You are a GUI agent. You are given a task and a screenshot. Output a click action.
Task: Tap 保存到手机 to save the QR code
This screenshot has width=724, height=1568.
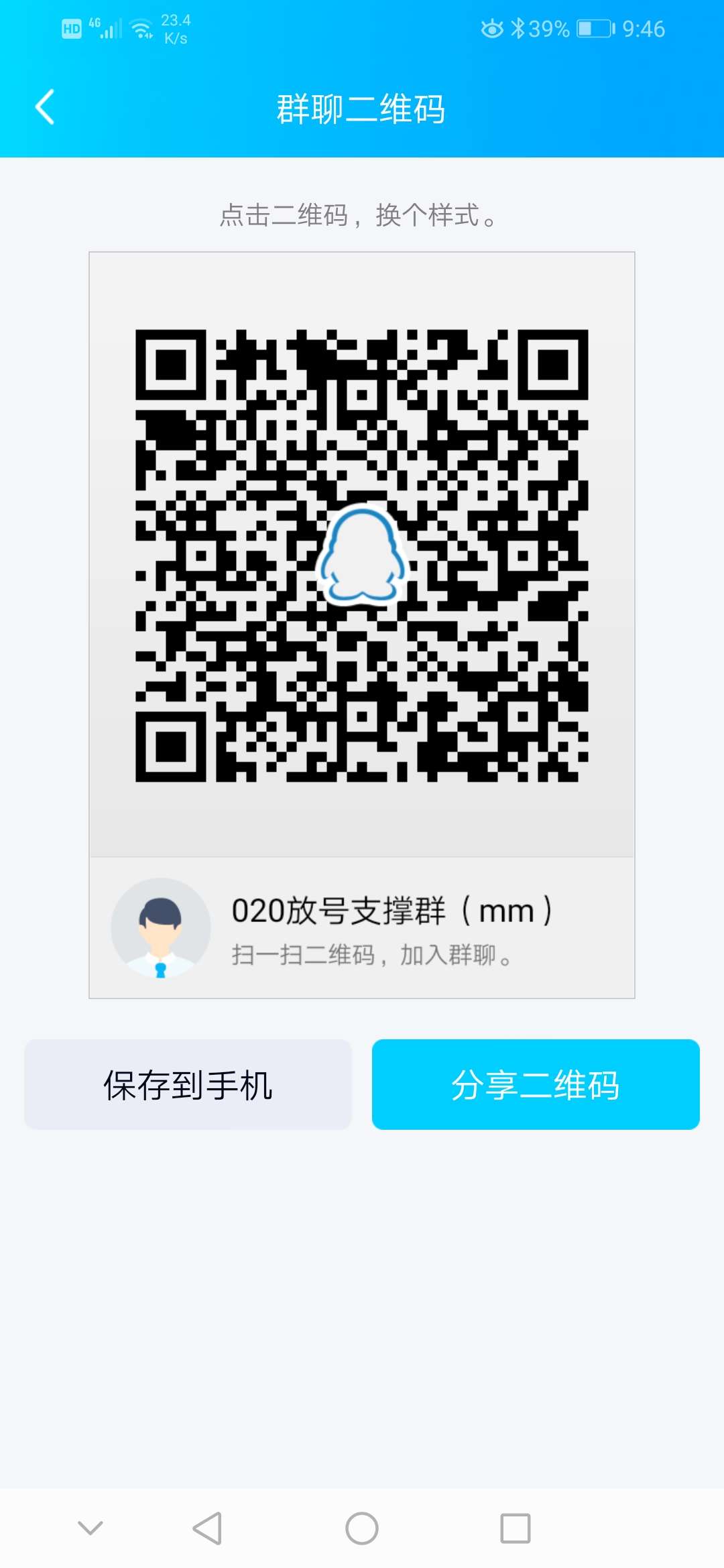(188, 1084)
